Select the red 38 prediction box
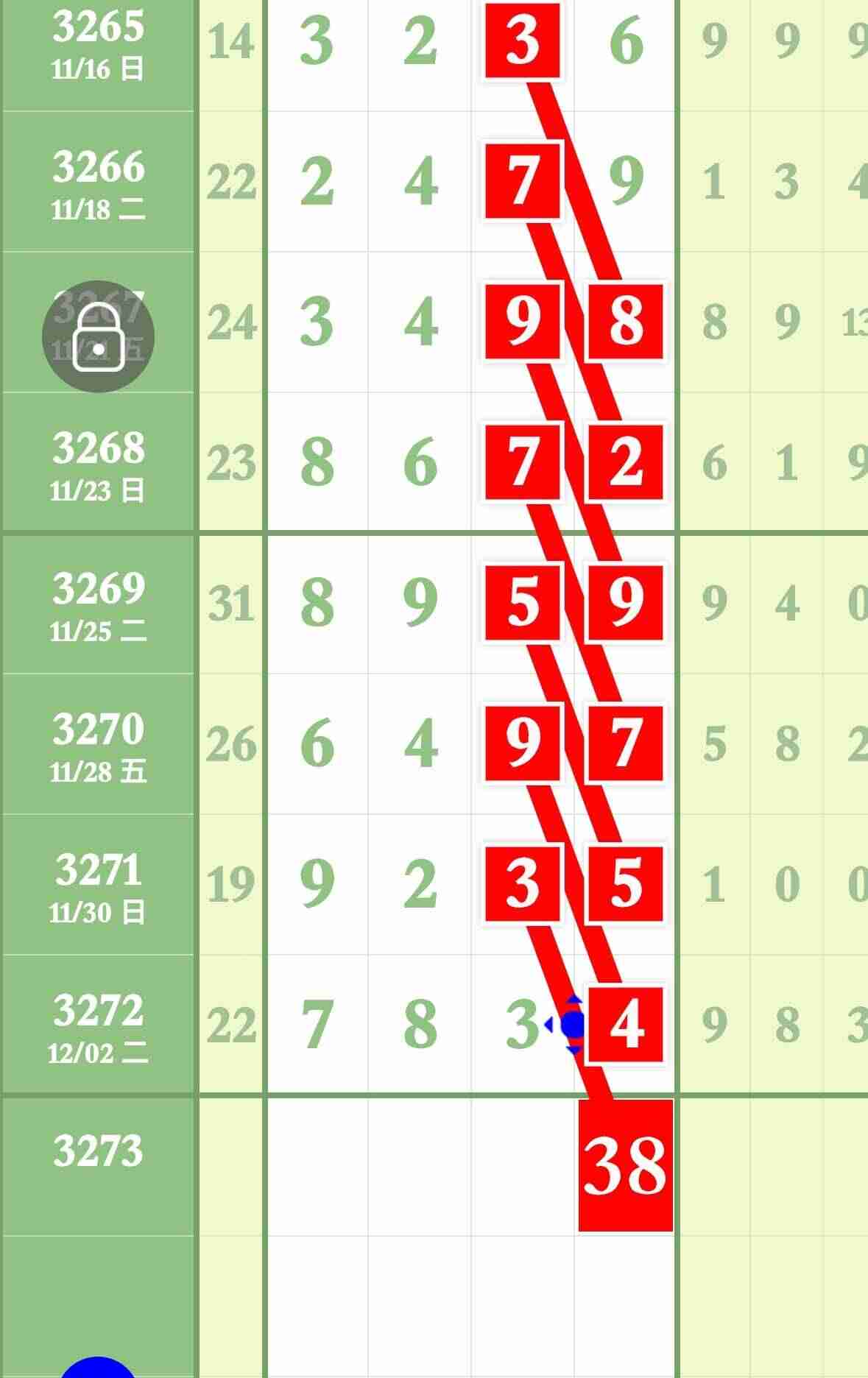Image resolution: width=868 pixels, height=1378 pixels. (x=625, y=1165)
